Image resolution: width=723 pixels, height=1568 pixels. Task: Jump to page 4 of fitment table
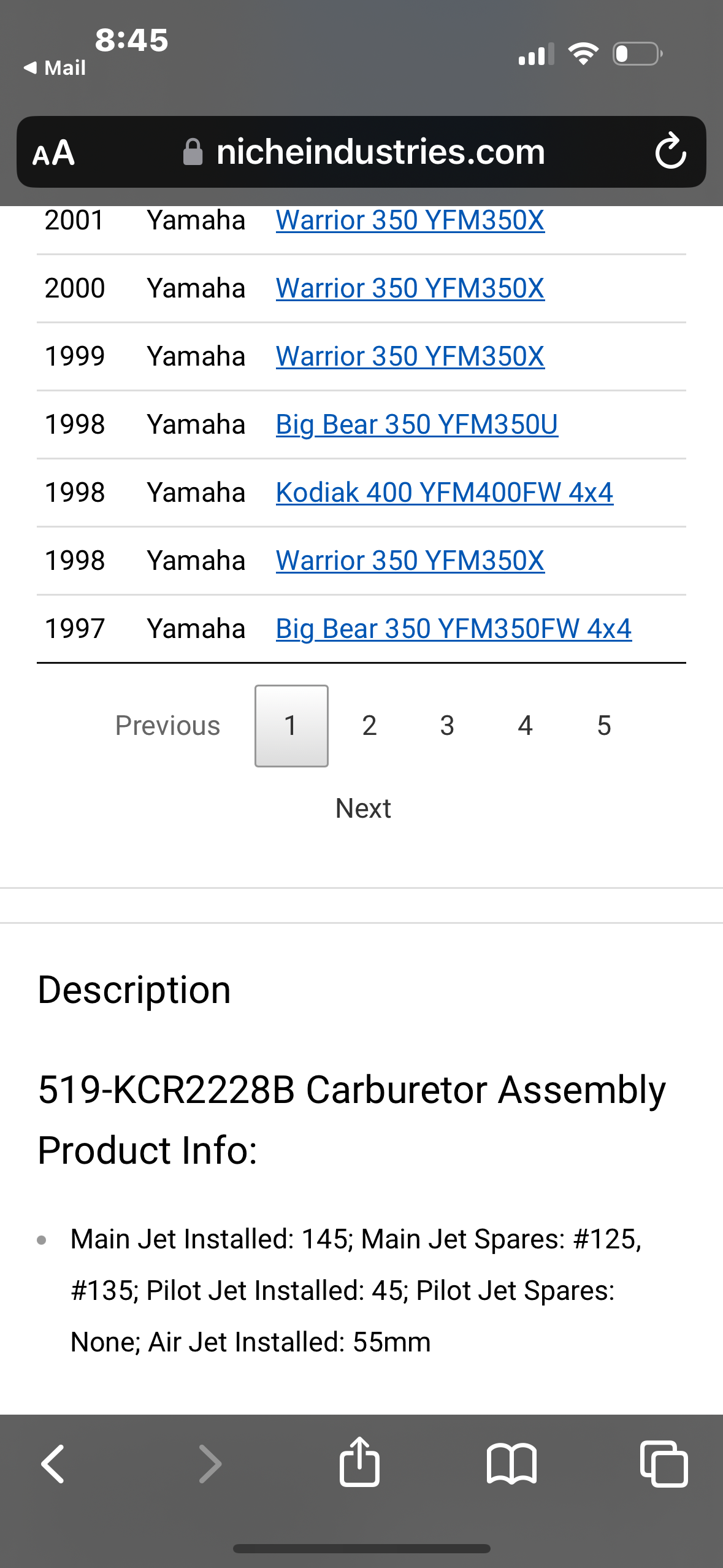(526, 726)
